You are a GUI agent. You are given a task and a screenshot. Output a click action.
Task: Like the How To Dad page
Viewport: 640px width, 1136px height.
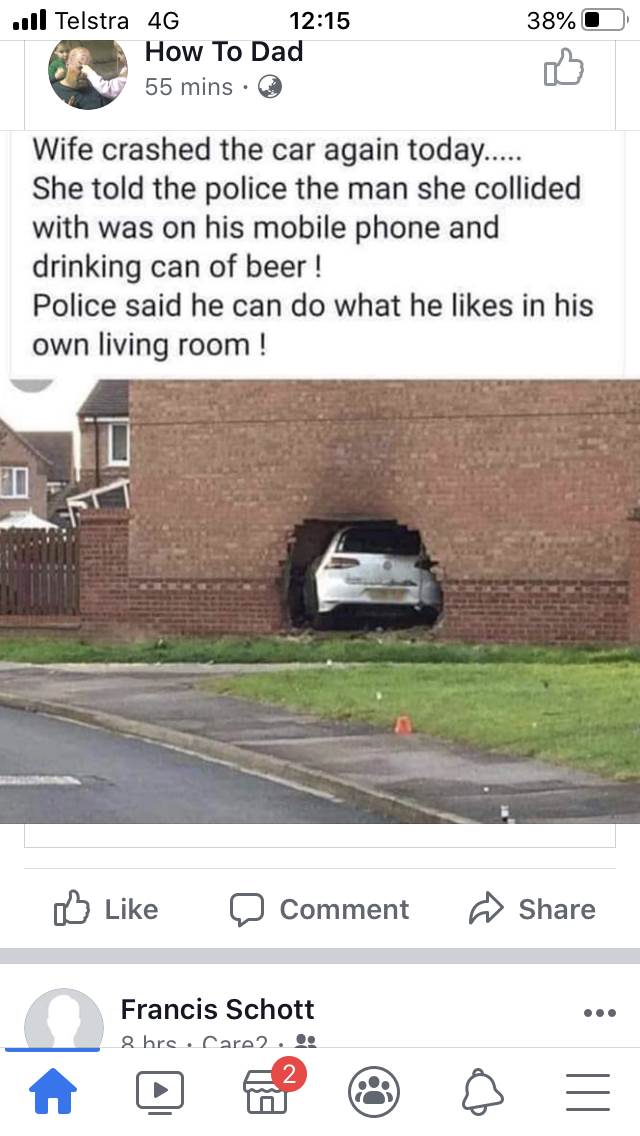click(x=563, y=69)
